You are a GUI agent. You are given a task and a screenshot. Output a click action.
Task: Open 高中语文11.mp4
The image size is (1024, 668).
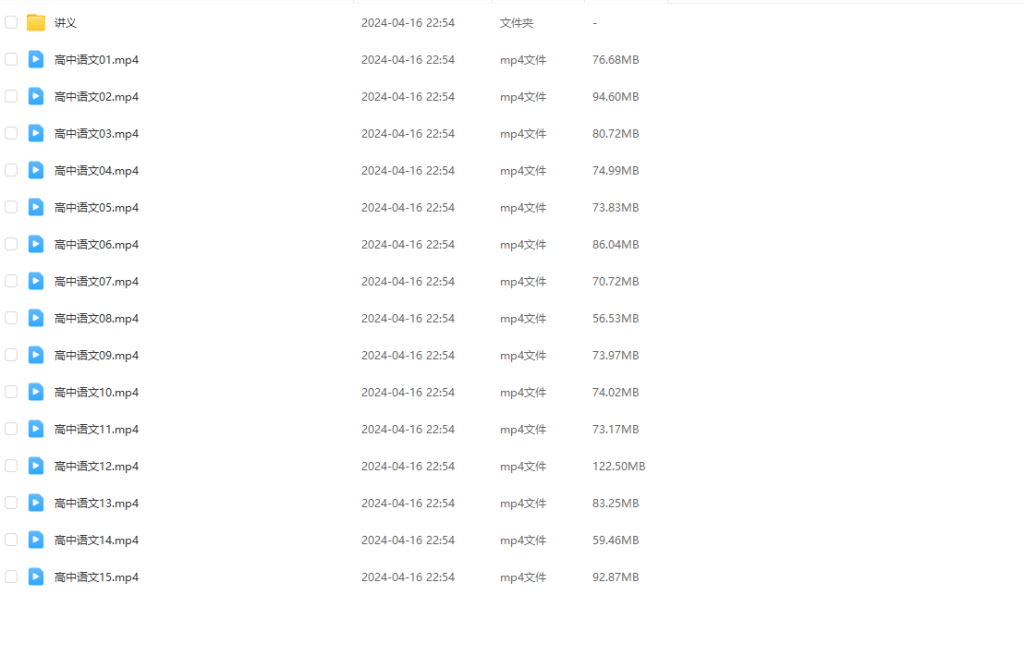click(96, 429)
